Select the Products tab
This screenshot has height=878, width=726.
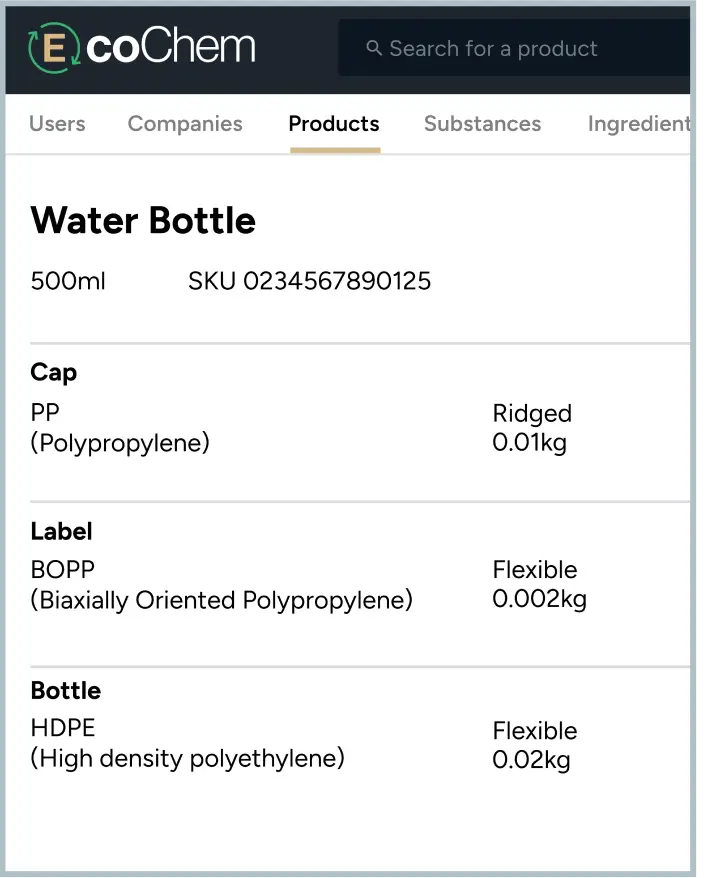pos(334,124)
